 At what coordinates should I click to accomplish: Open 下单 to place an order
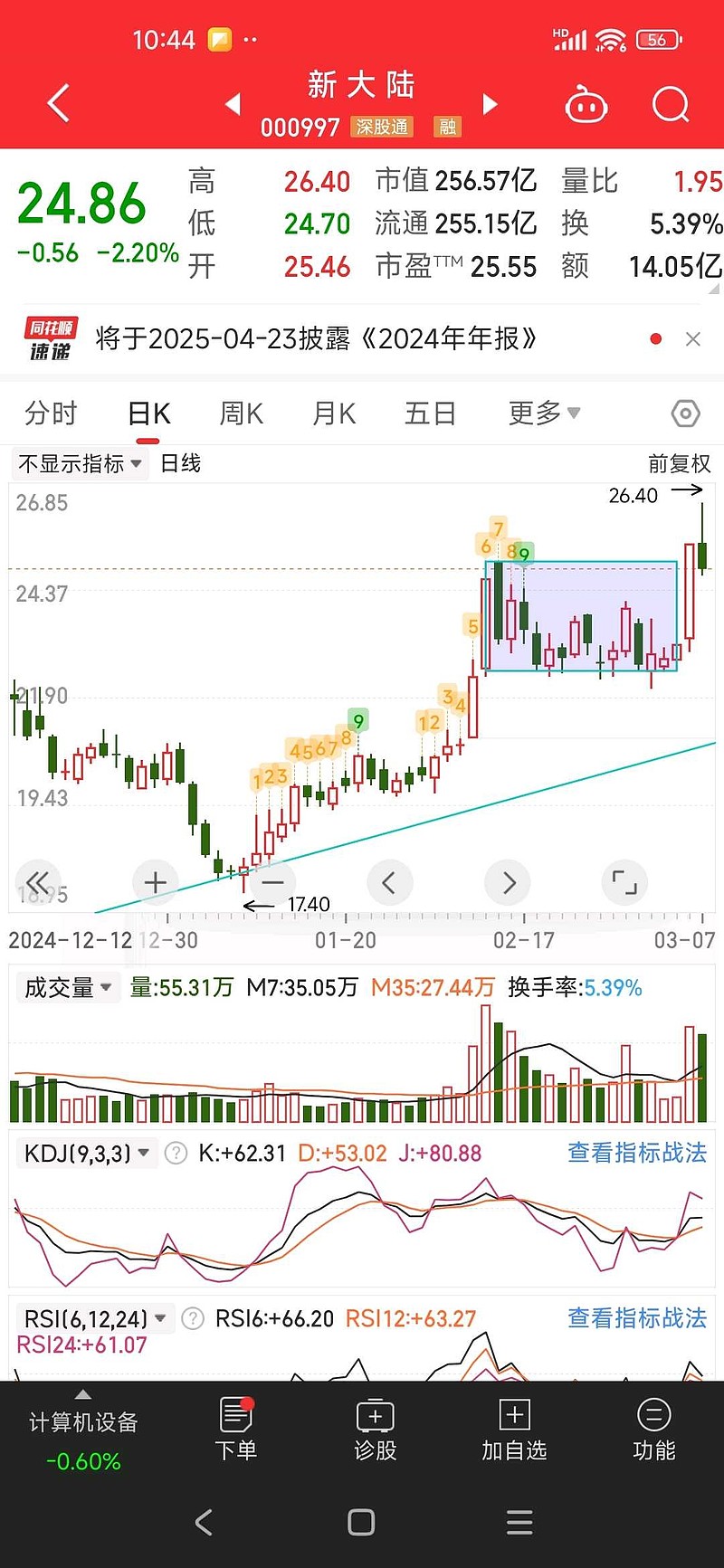coord(236,1430)
